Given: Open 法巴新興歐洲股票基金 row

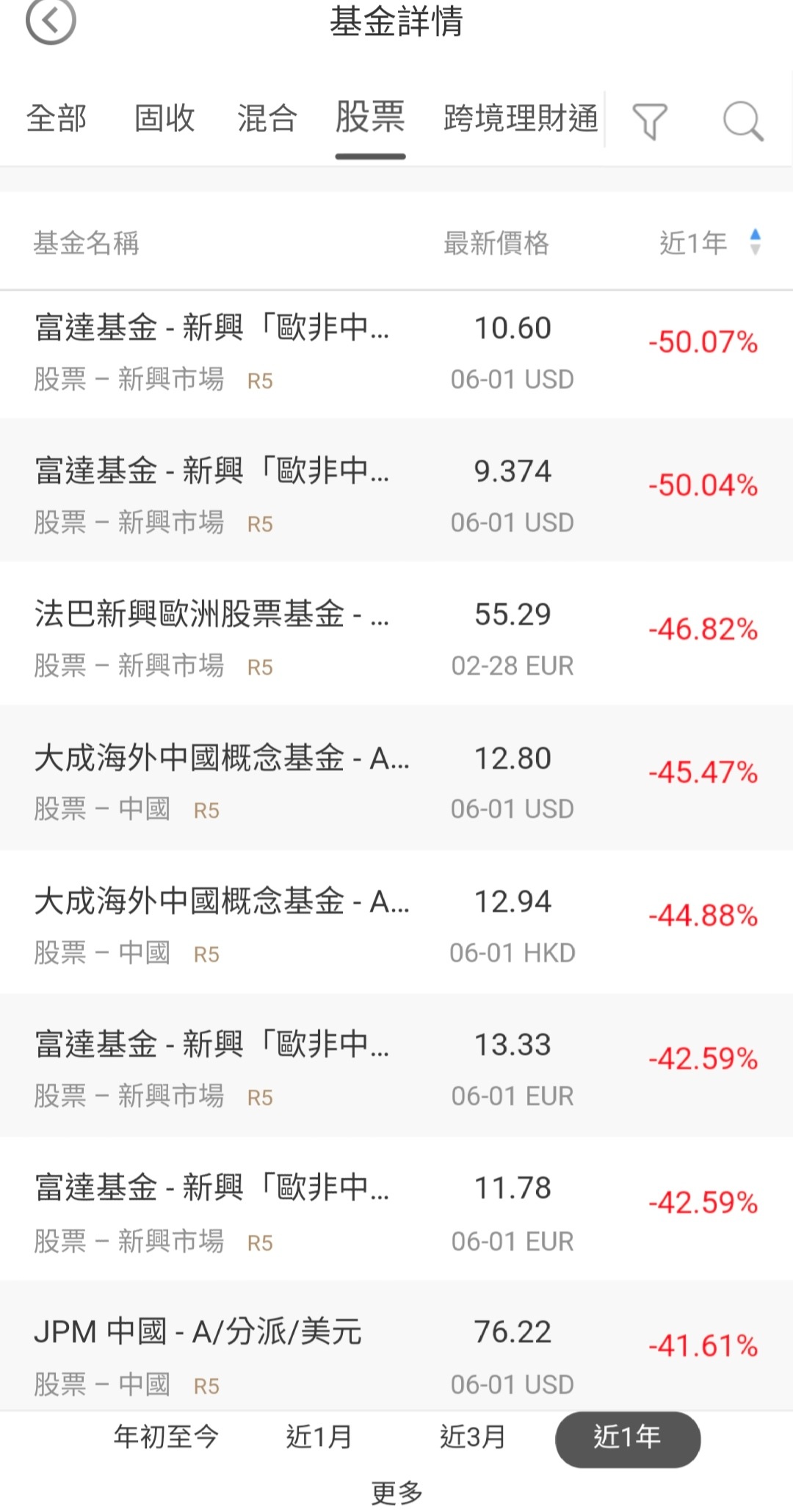Looking at the screenshot, I should pos(396,634).
